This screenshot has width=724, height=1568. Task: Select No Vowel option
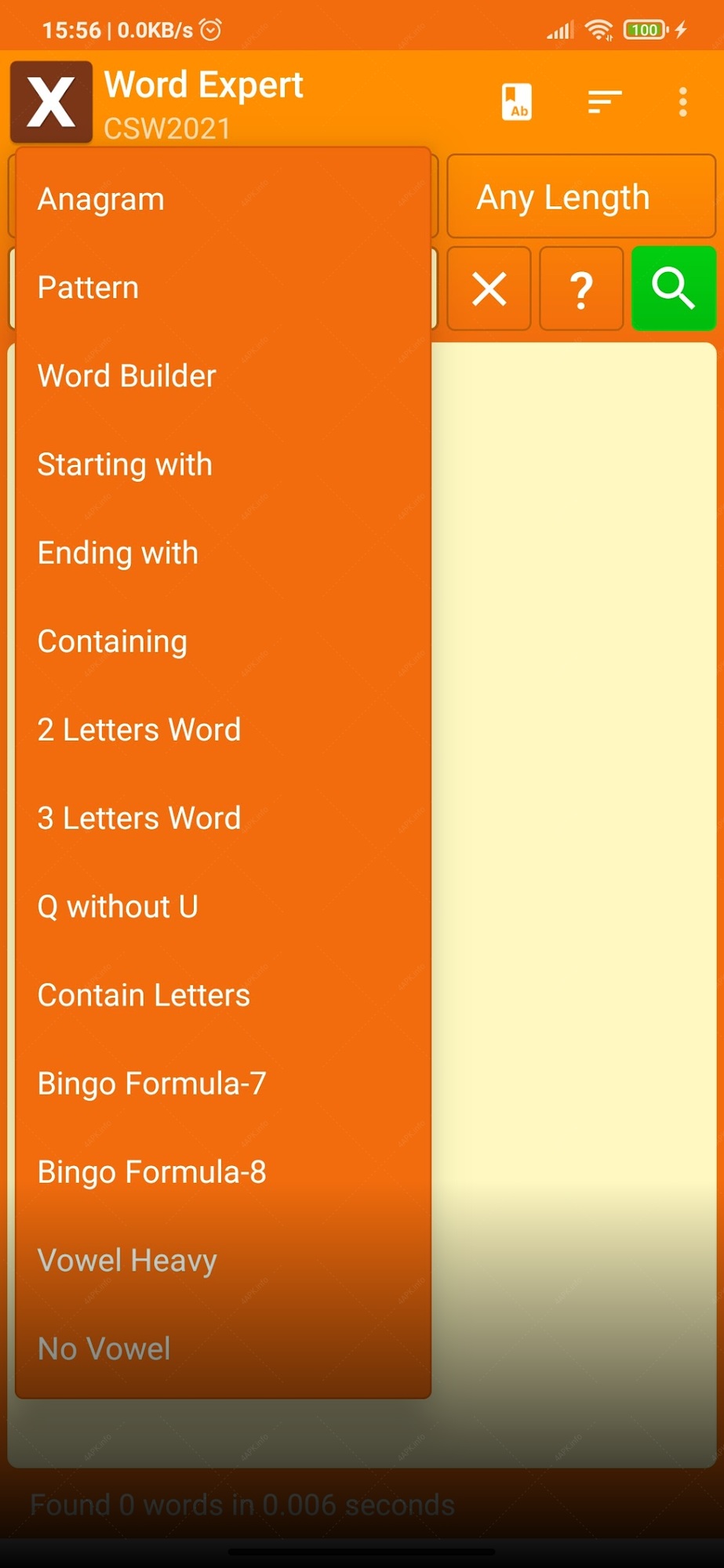point(223,1349)
